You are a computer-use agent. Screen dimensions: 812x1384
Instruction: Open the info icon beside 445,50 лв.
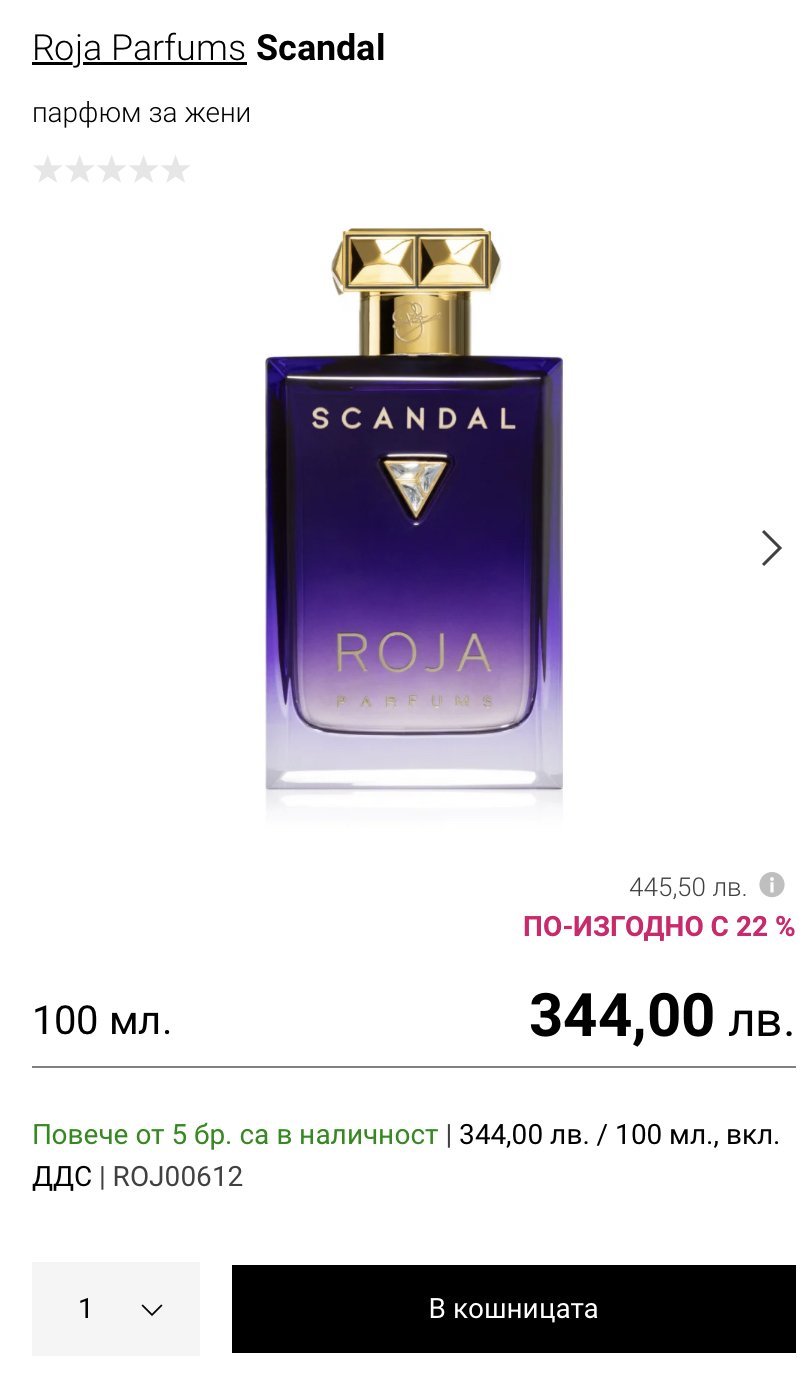(771, 885)
